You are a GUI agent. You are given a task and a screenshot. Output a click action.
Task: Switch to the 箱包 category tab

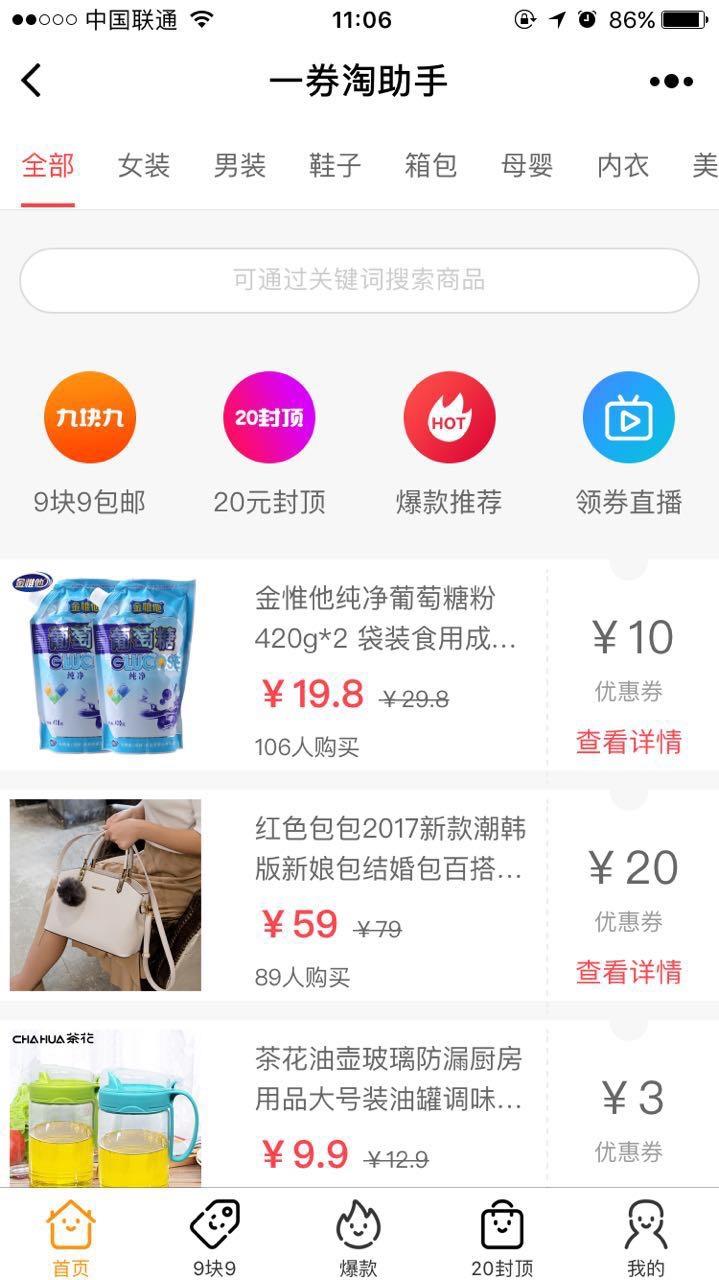(x=431, y=166)
